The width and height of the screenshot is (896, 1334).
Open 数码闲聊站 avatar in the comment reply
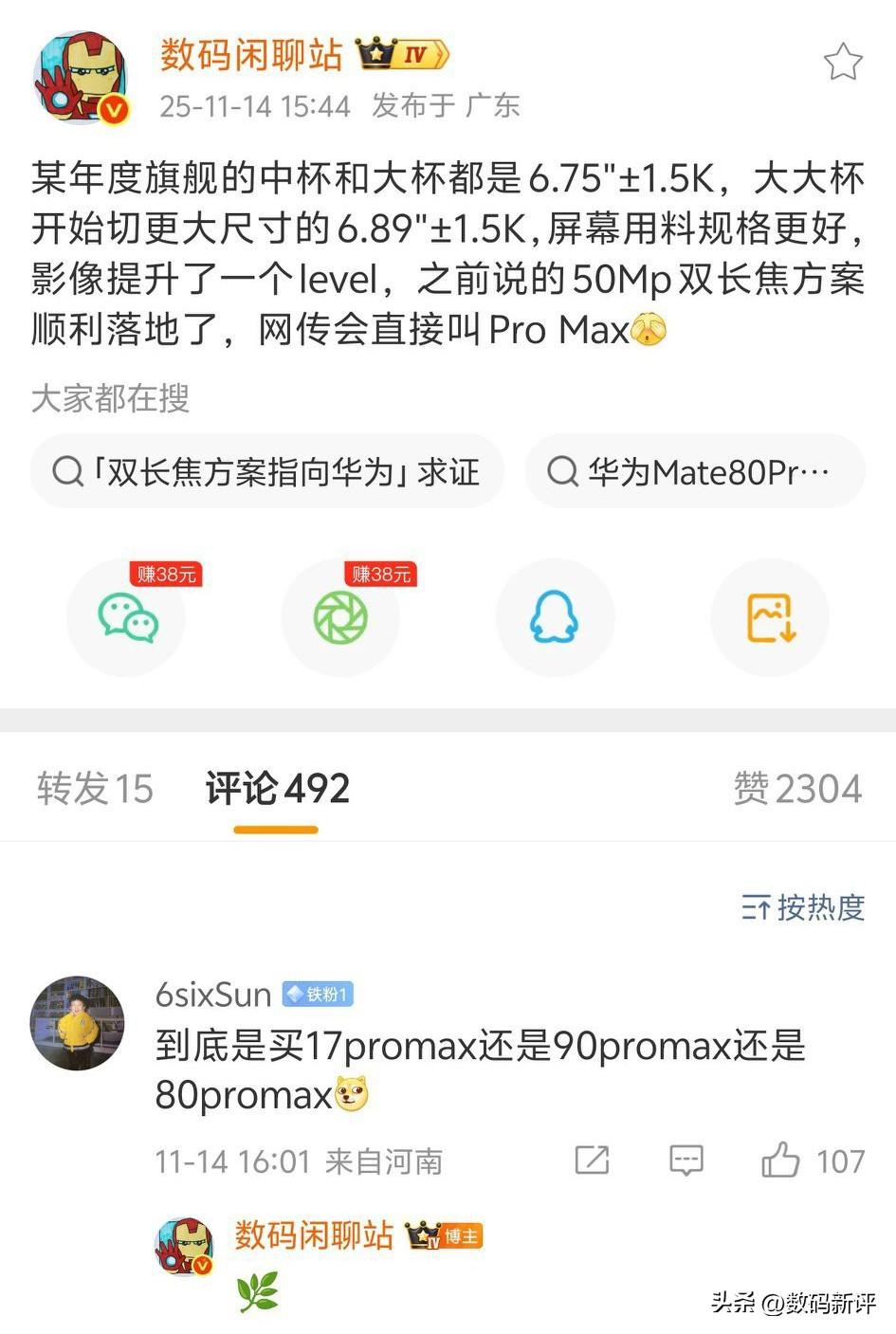pyautogui.click(x=184, y=1246)
